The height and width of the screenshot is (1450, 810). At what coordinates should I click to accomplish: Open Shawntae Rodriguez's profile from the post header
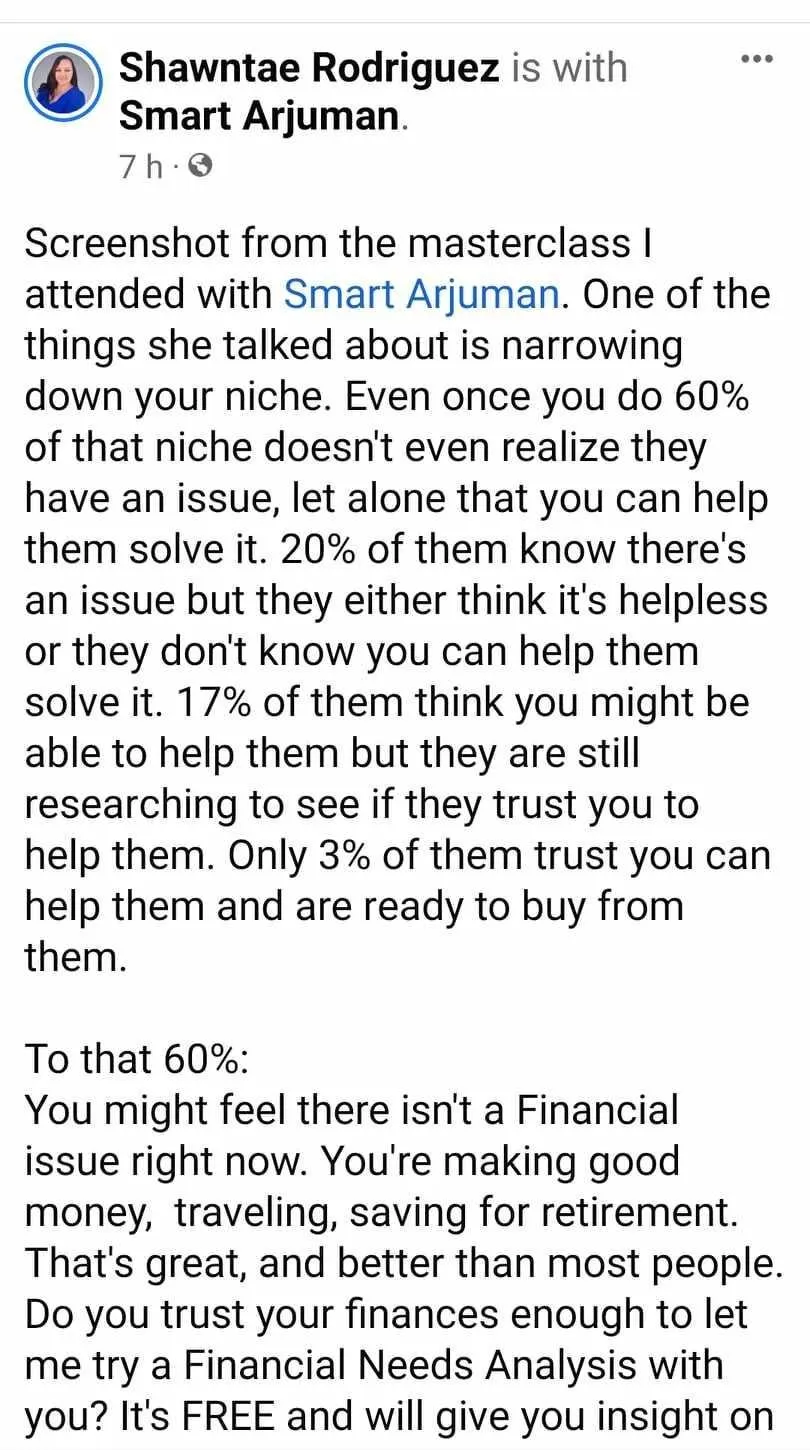coord(309,68)
